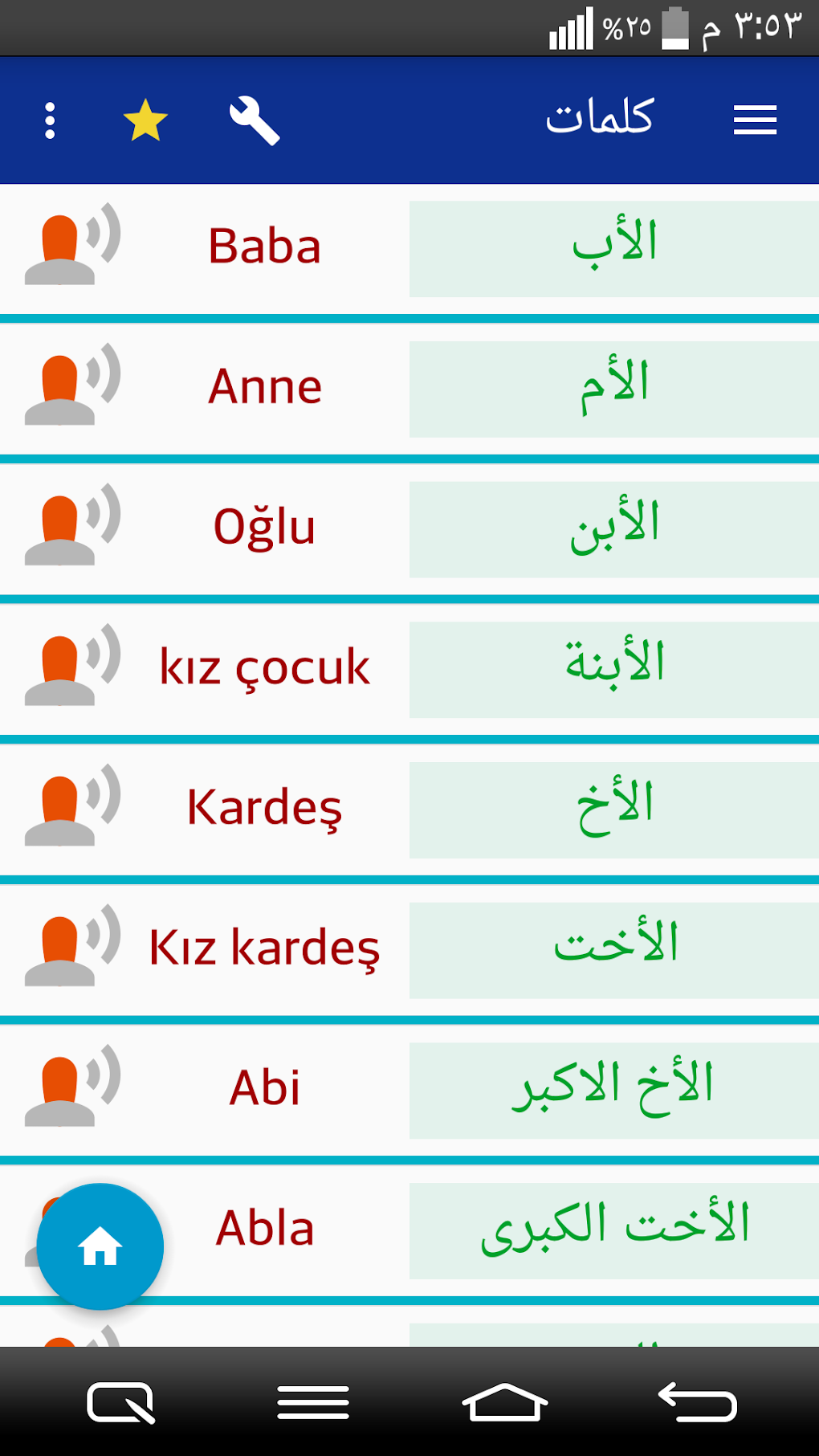
Task: Select the Arabic translation الأب
Action: click(x=613, y=247)
